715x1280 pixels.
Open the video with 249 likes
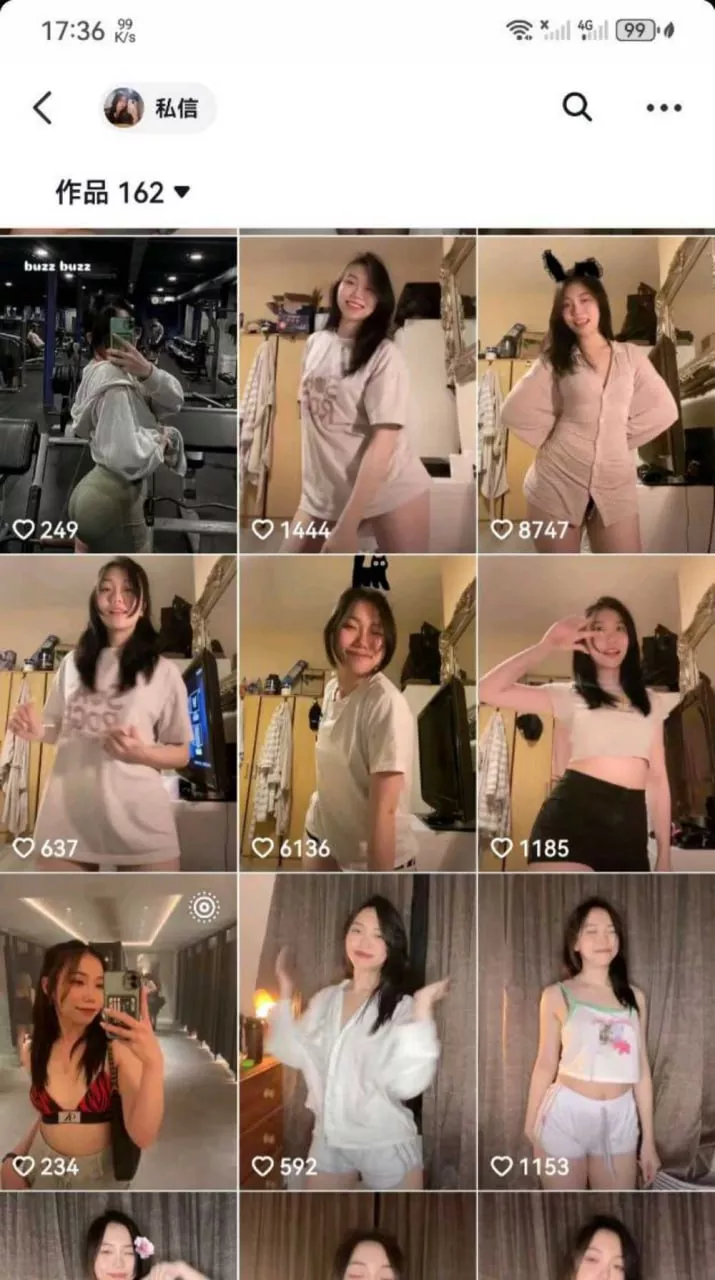click(x=118, y=392)
